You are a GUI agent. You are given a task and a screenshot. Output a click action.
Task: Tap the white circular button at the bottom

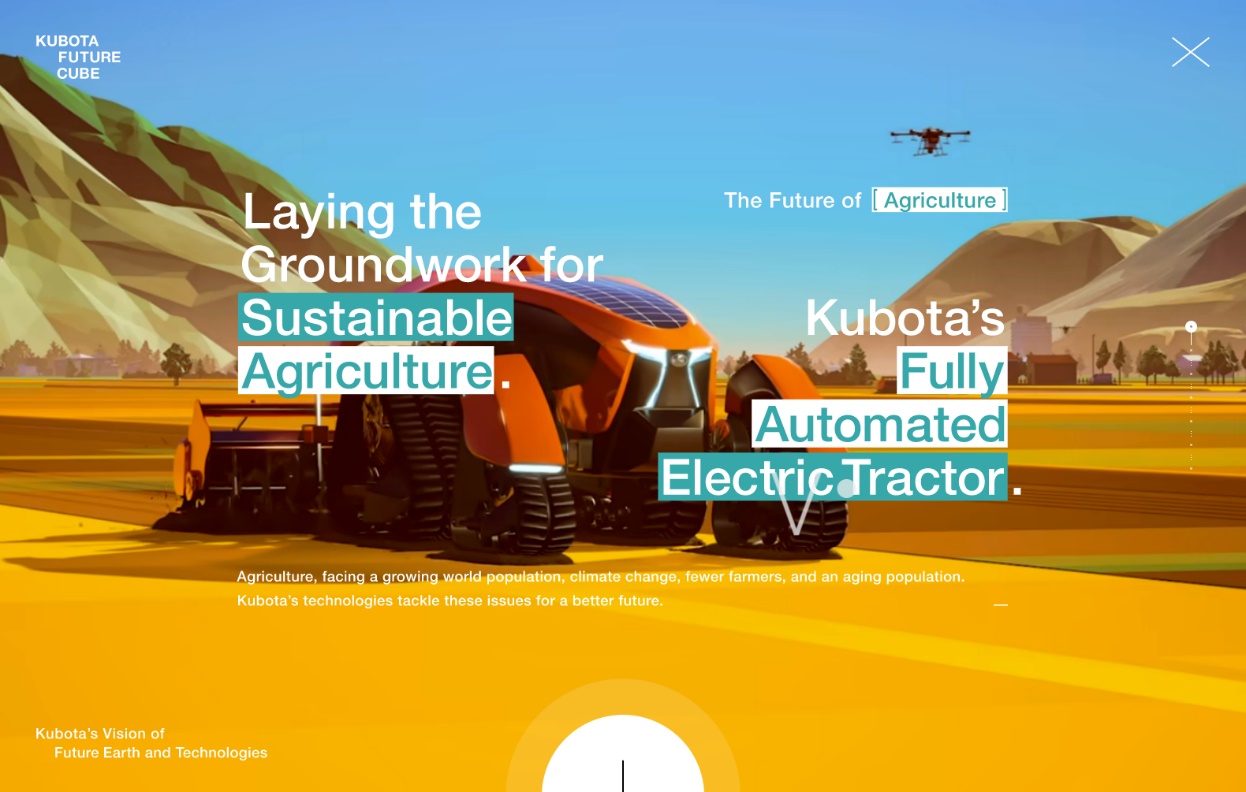(x=622, y=758)
